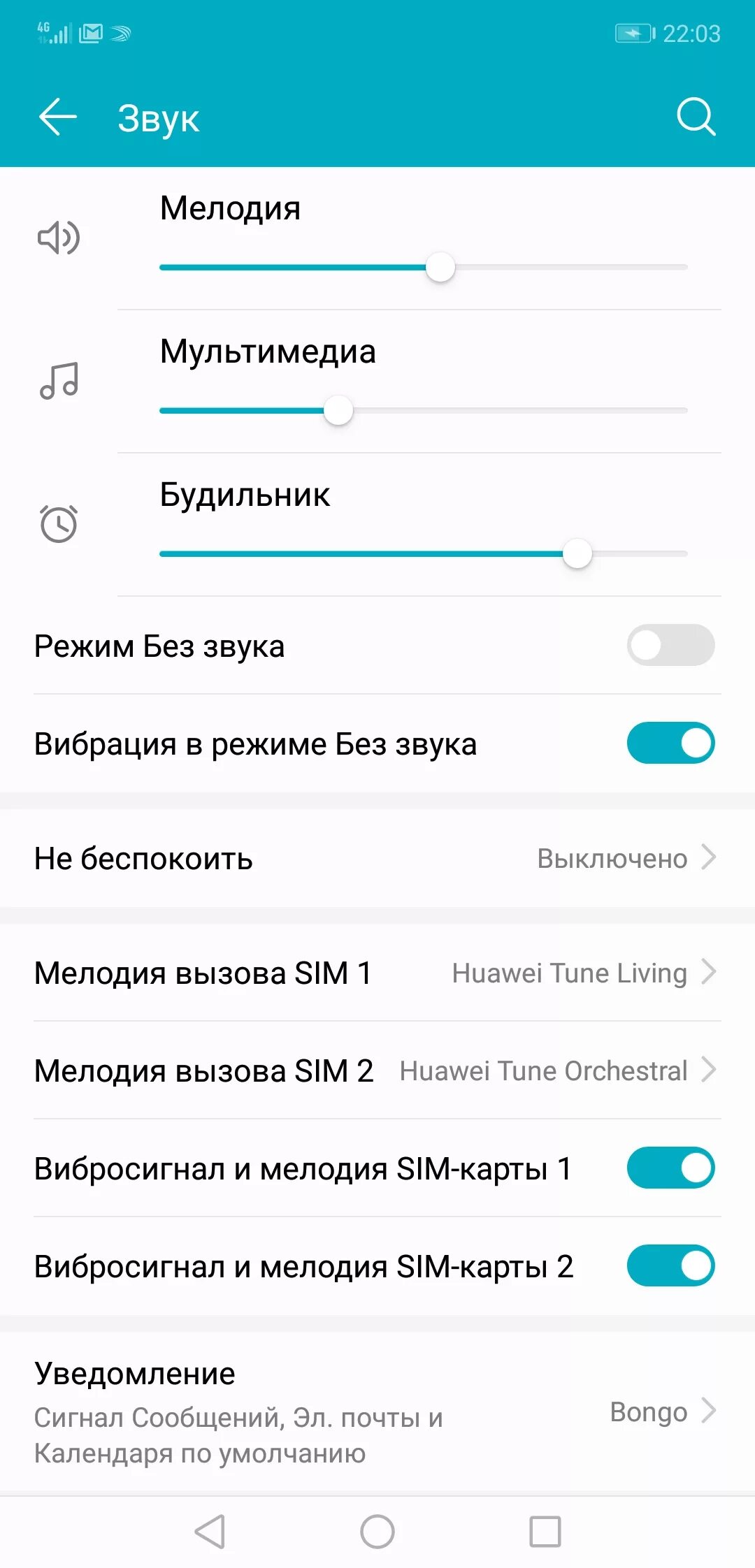The height and width of the screenshot is (1568, 755).
Task: Turn off Вибросигнал и мелодия SIM-карты 1
Action: pyautogui.click(x=670, y=1168)
